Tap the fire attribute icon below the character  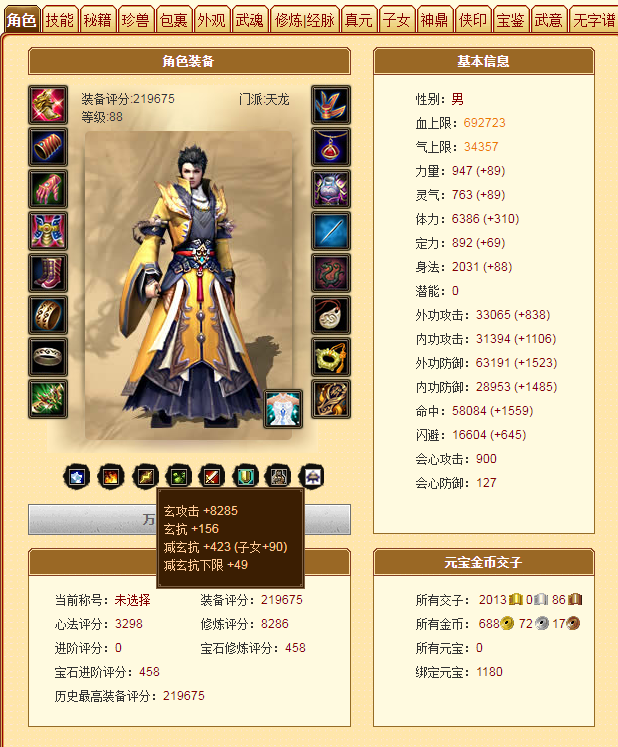pyautogui.click(x=110, y=477)
